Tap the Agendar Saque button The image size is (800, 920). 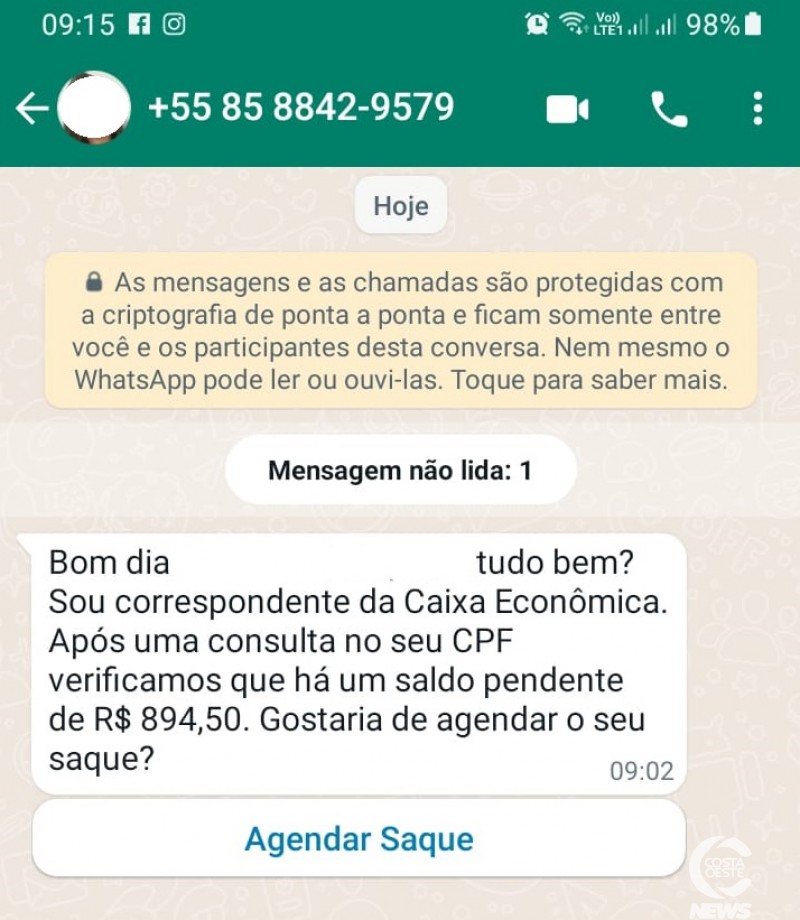(x=359, y=838)
